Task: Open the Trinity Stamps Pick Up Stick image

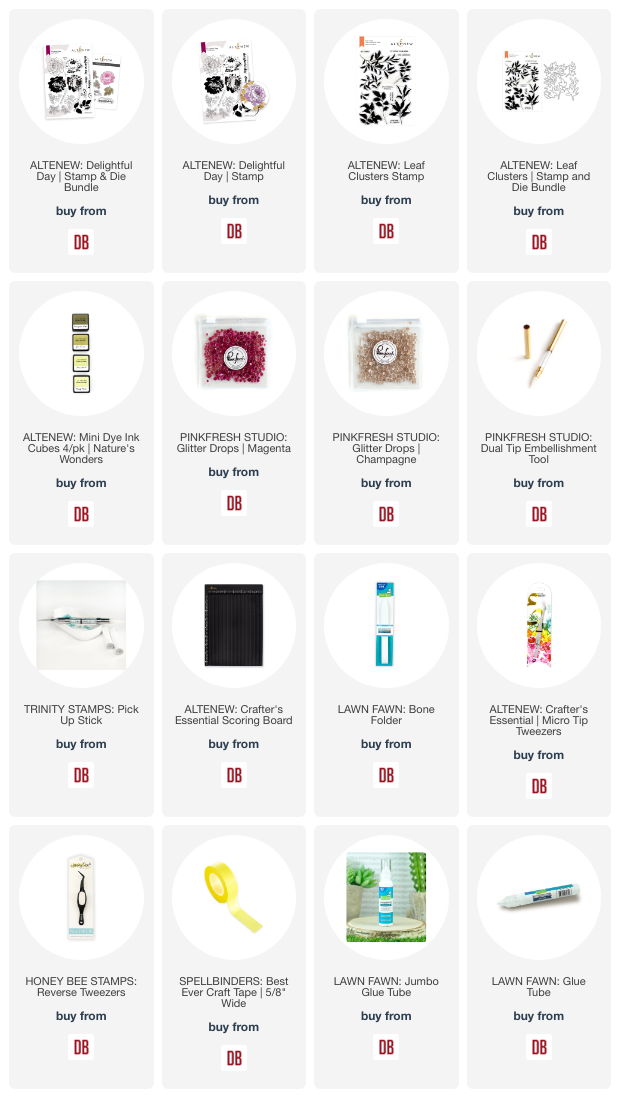Action: [x=81, y=625]
